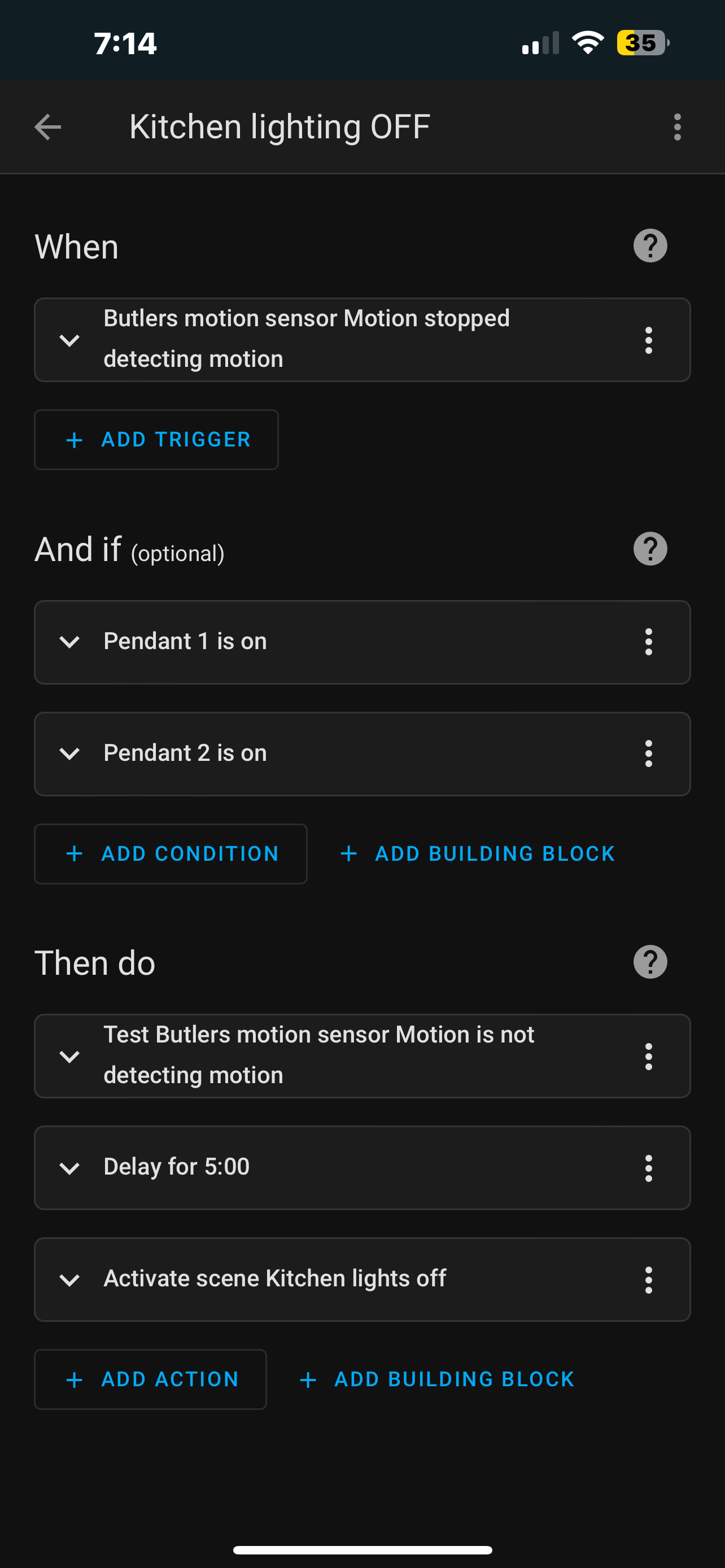Viewport: 725px width, 1568px height.
Task: Open help for the And if section
Action: [650, 549]
